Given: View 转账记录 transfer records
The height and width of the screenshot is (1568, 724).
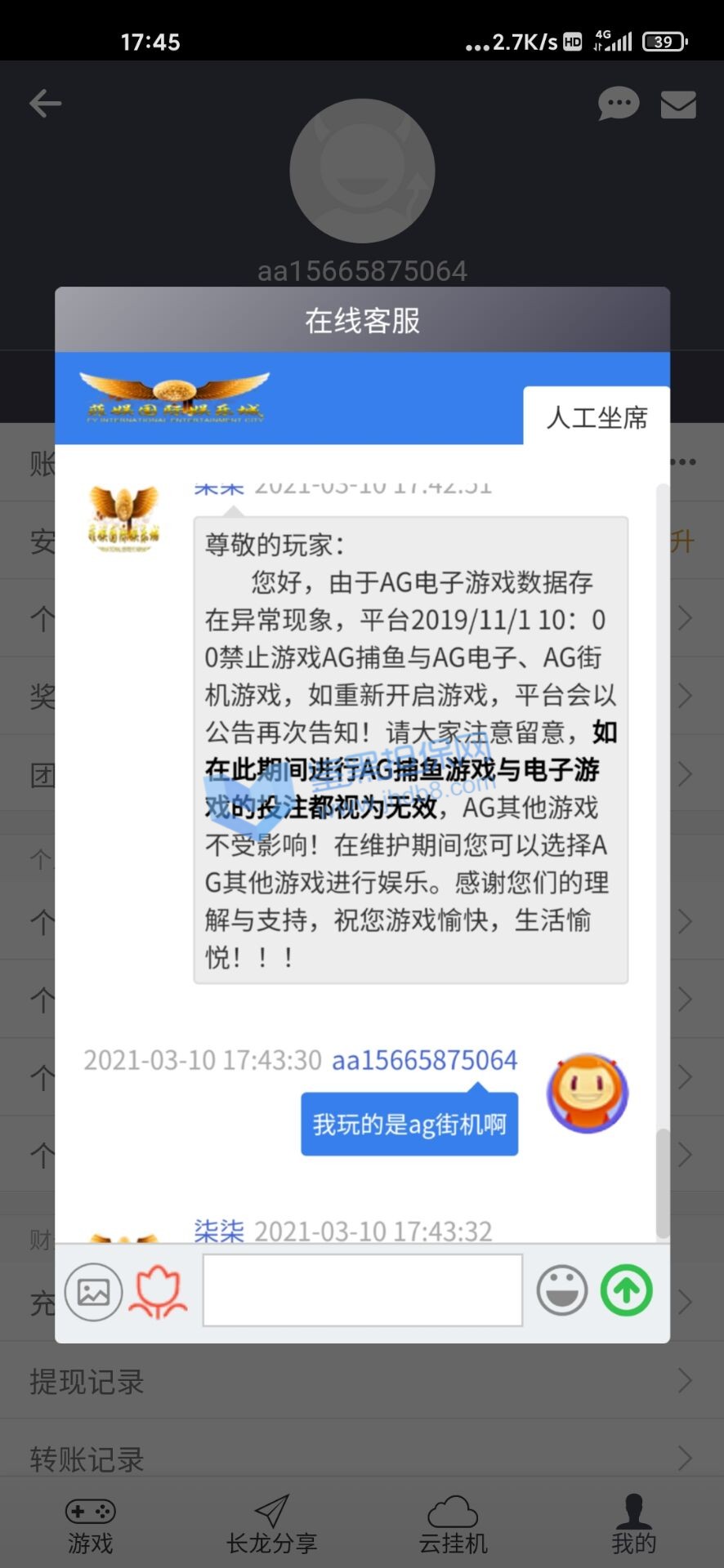Looking at the screenshot, I should pyautogui.click(x=362, y=1458).
